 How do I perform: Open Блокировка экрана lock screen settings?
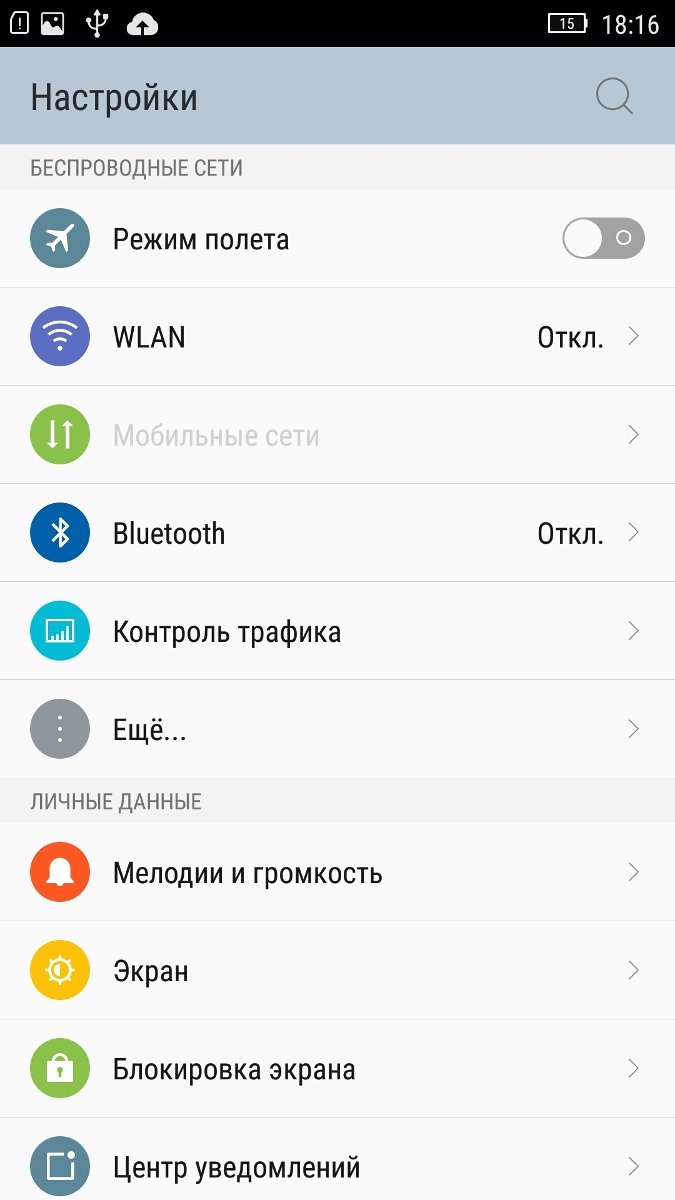pyautogui.click(x=337, y=1069)
